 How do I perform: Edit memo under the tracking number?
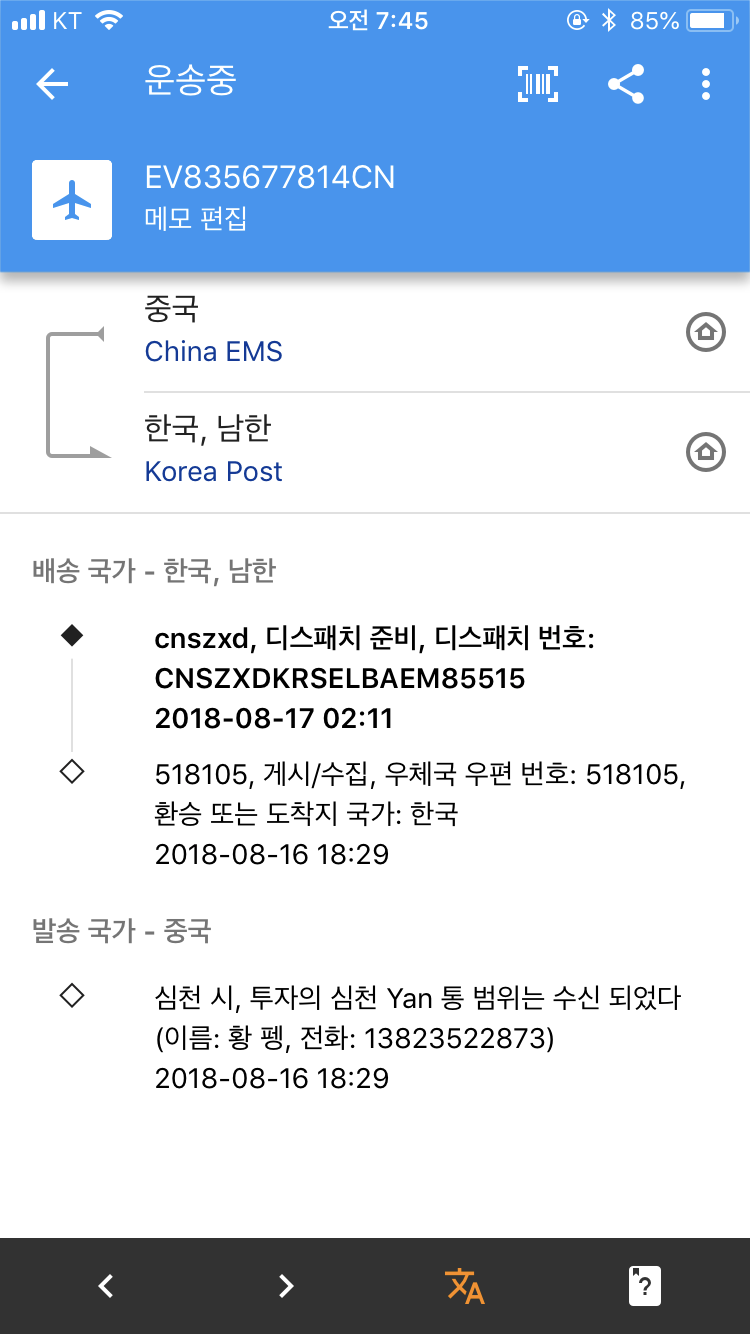tap(195, 219)
